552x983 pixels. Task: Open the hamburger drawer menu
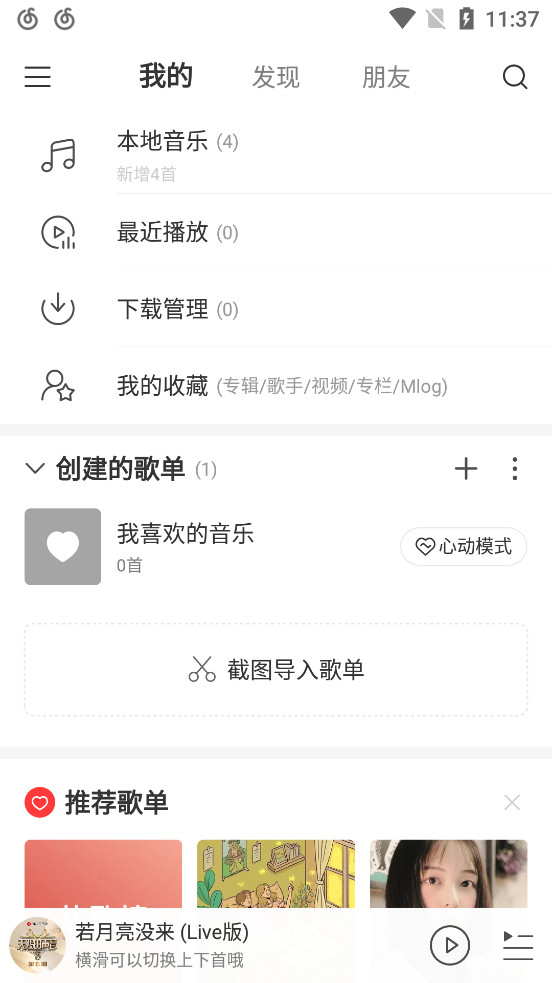tap(38, 77)
